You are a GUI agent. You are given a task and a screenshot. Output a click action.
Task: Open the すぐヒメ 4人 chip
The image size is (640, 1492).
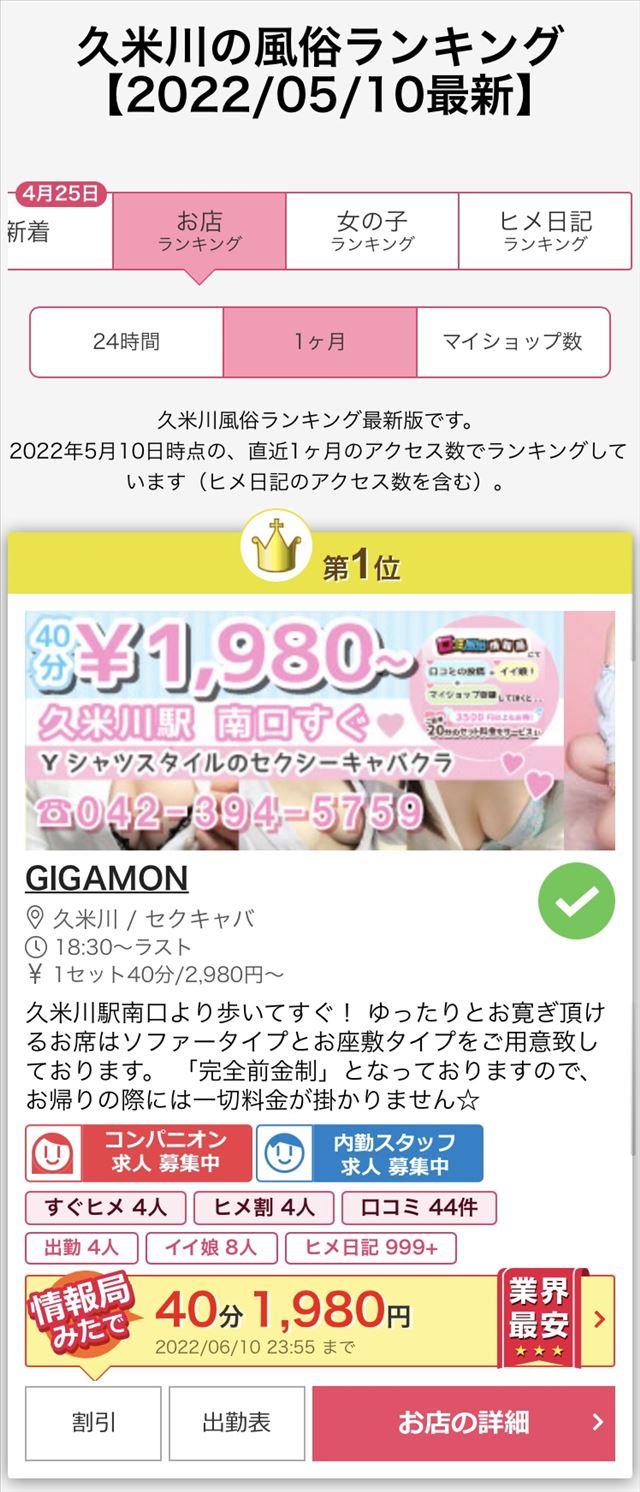(105, 1207)
